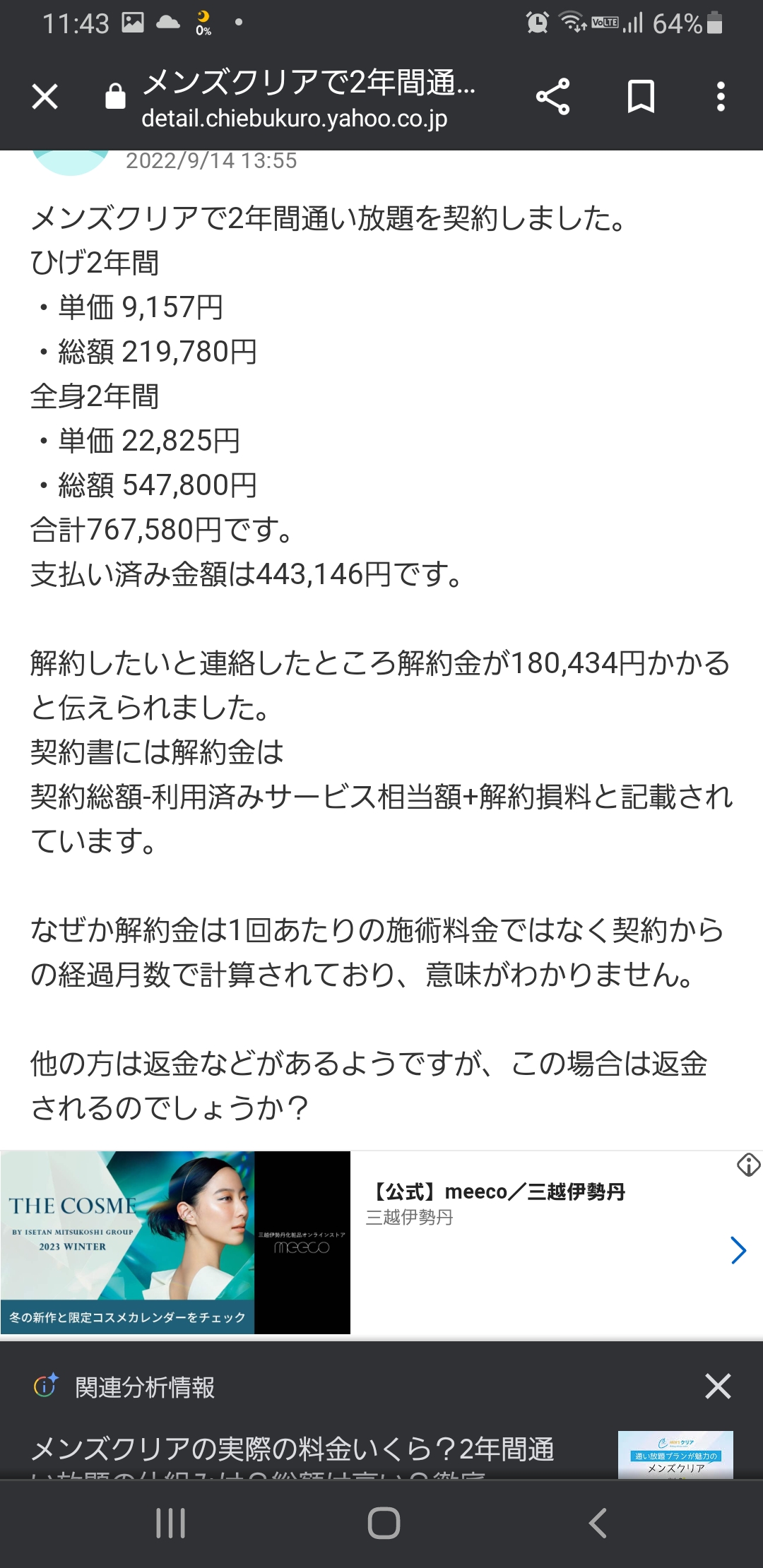Bookmark this page
This screenshot has height=1568, width=763.
pyautogui.click(x=641, y=97)
